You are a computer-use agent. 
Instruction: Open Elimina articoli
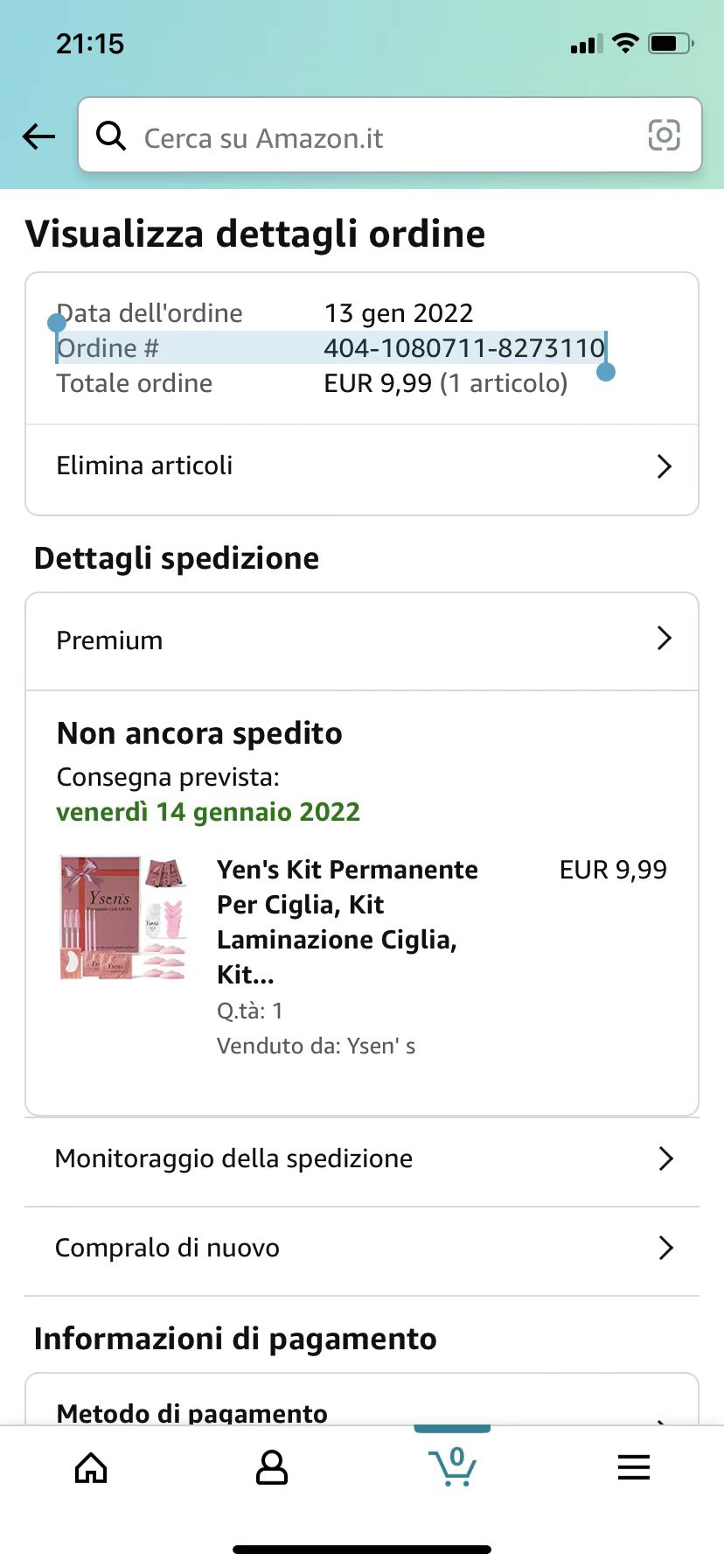361,466
